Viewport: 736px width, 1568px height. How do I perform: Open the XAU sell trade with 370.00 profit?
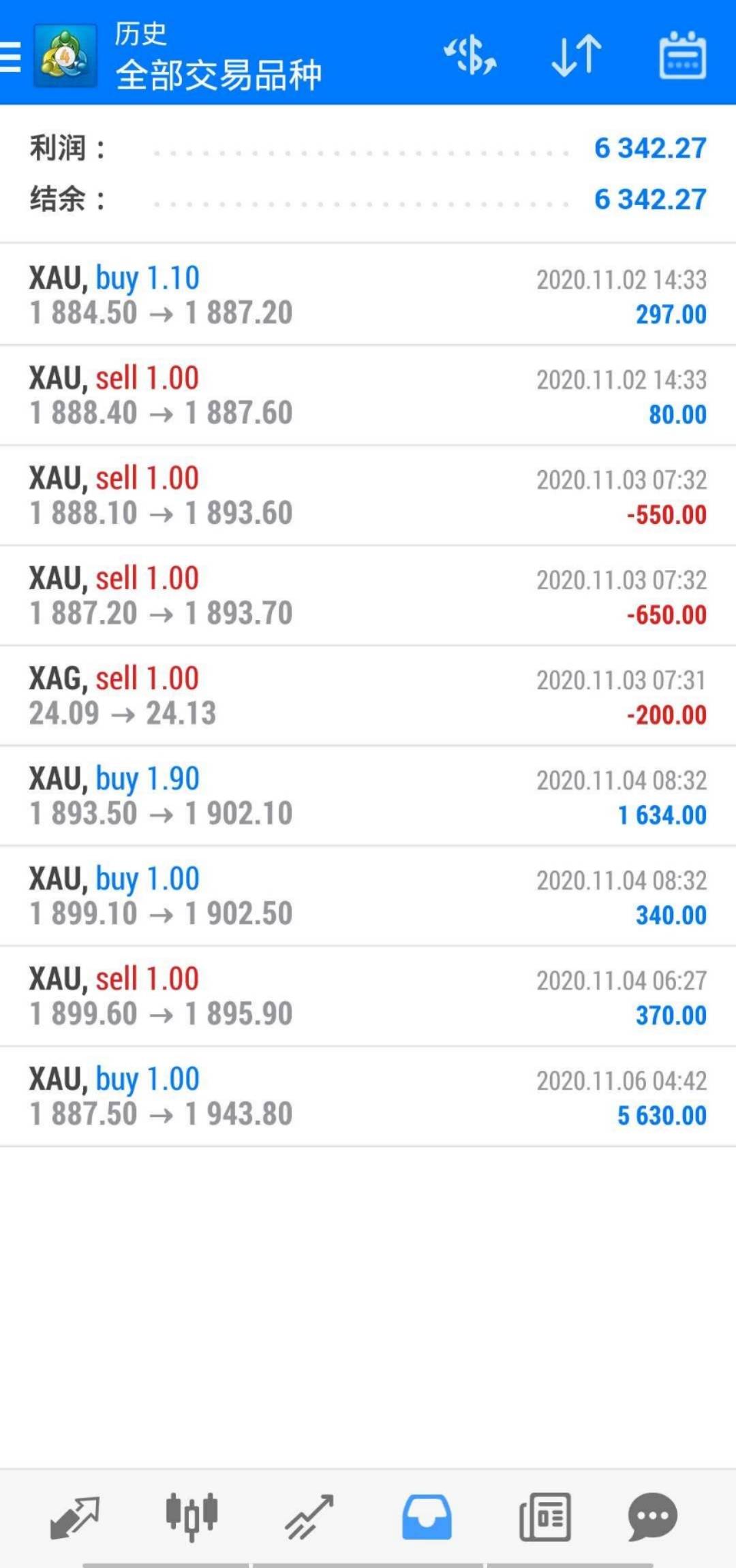point(368,996)
